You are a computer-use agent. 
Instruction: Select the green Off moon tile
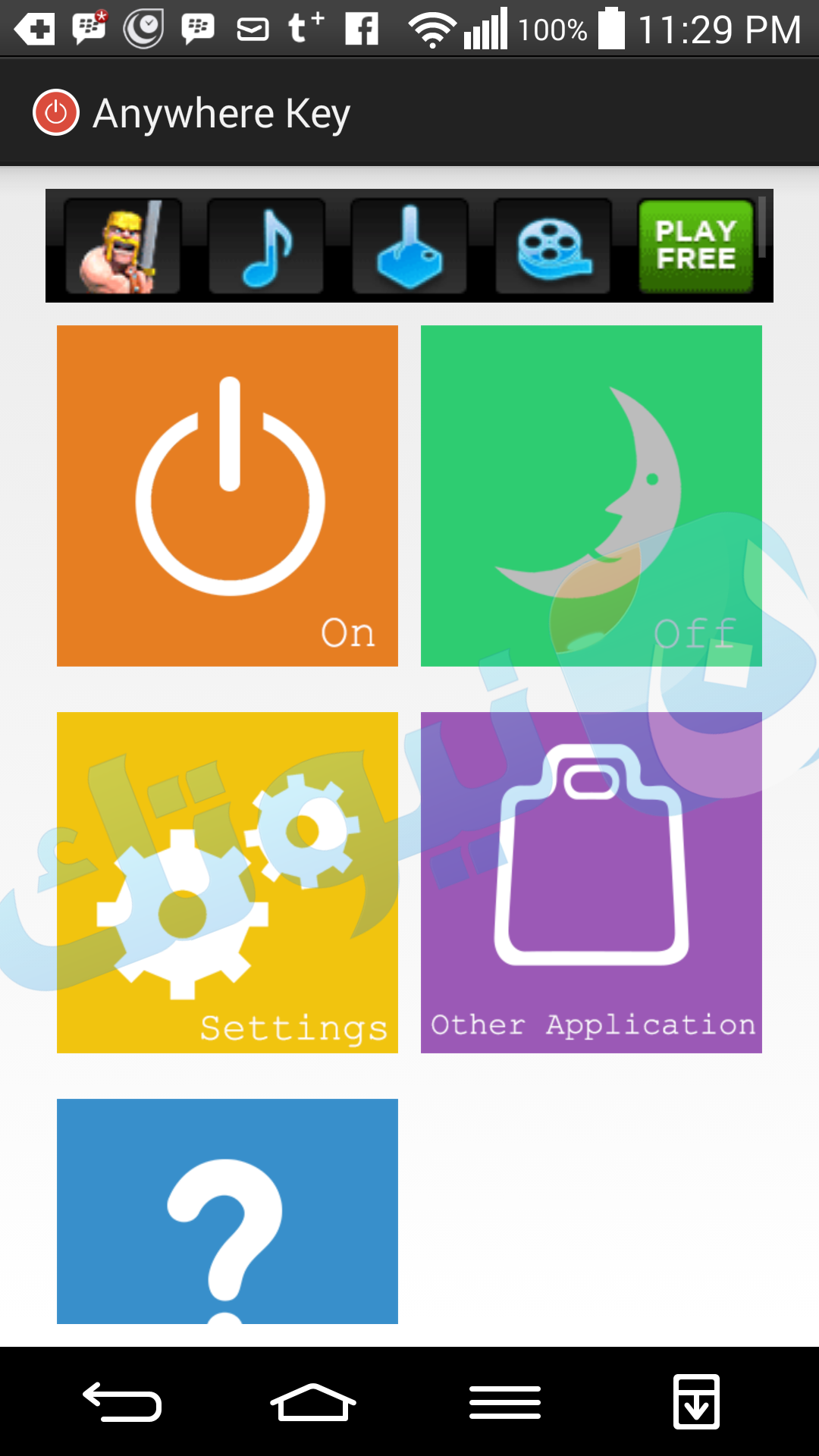click(x=591, y=496)
